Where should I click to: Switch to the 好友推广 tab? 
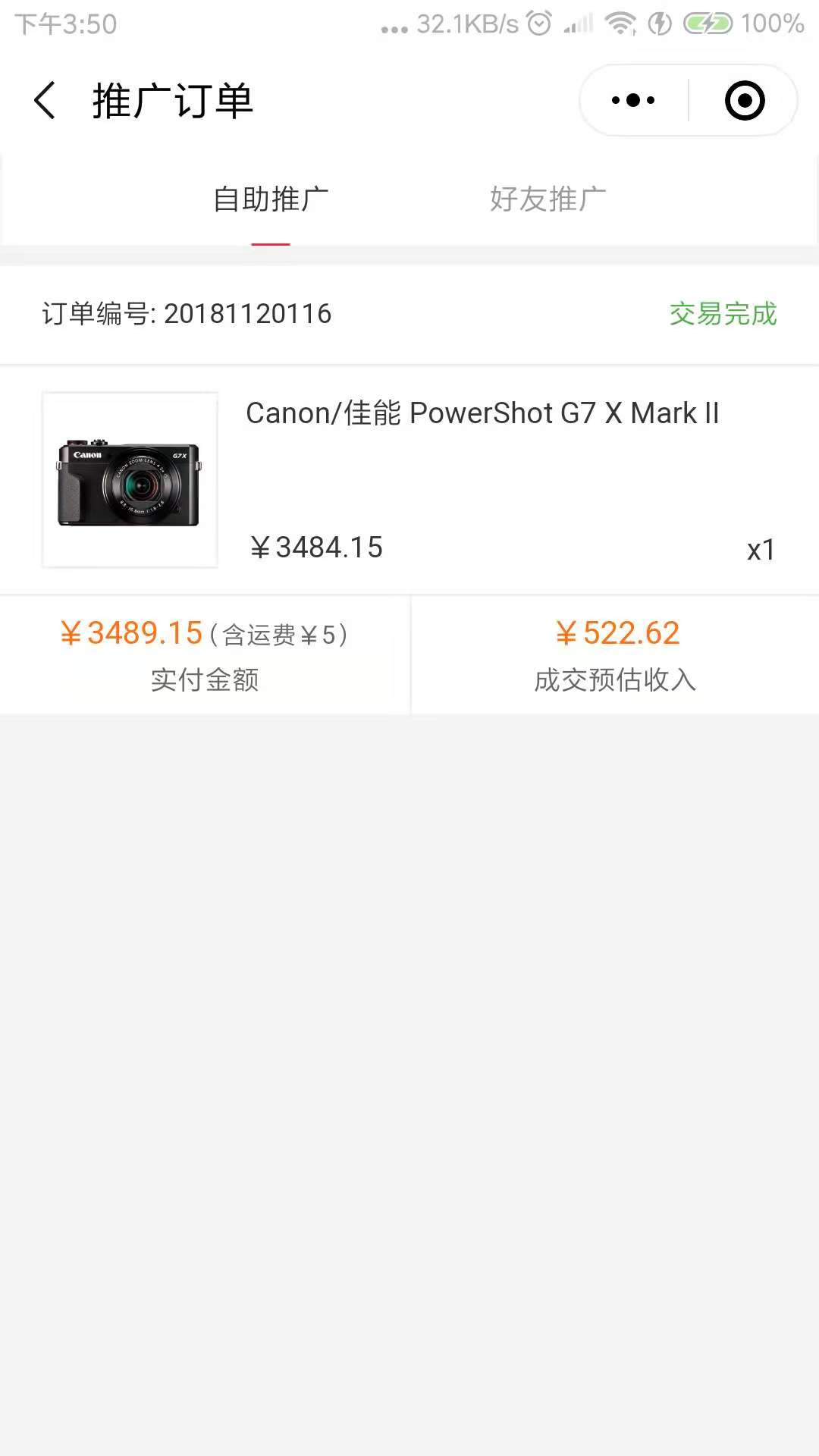pos(548,199)
